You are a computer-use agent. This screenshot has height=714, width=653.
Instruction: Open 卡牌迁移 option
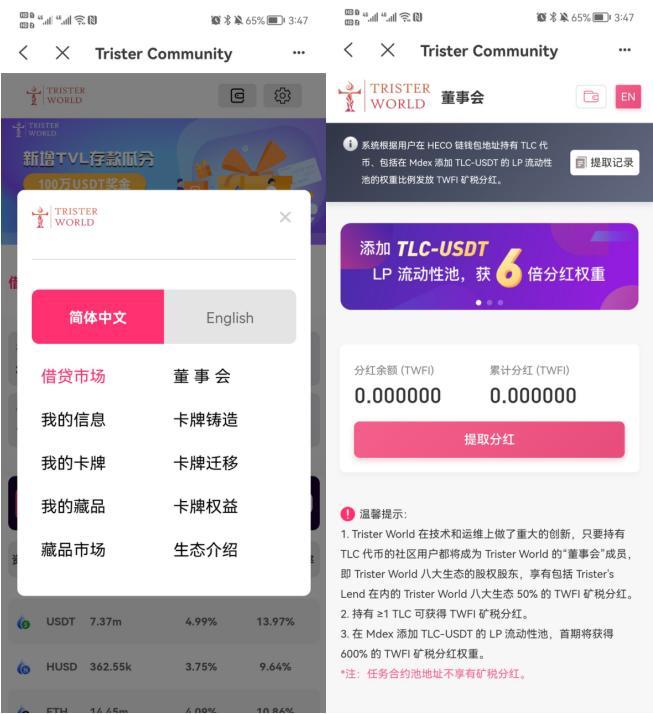pyautogui.click(x=205, y=463)
